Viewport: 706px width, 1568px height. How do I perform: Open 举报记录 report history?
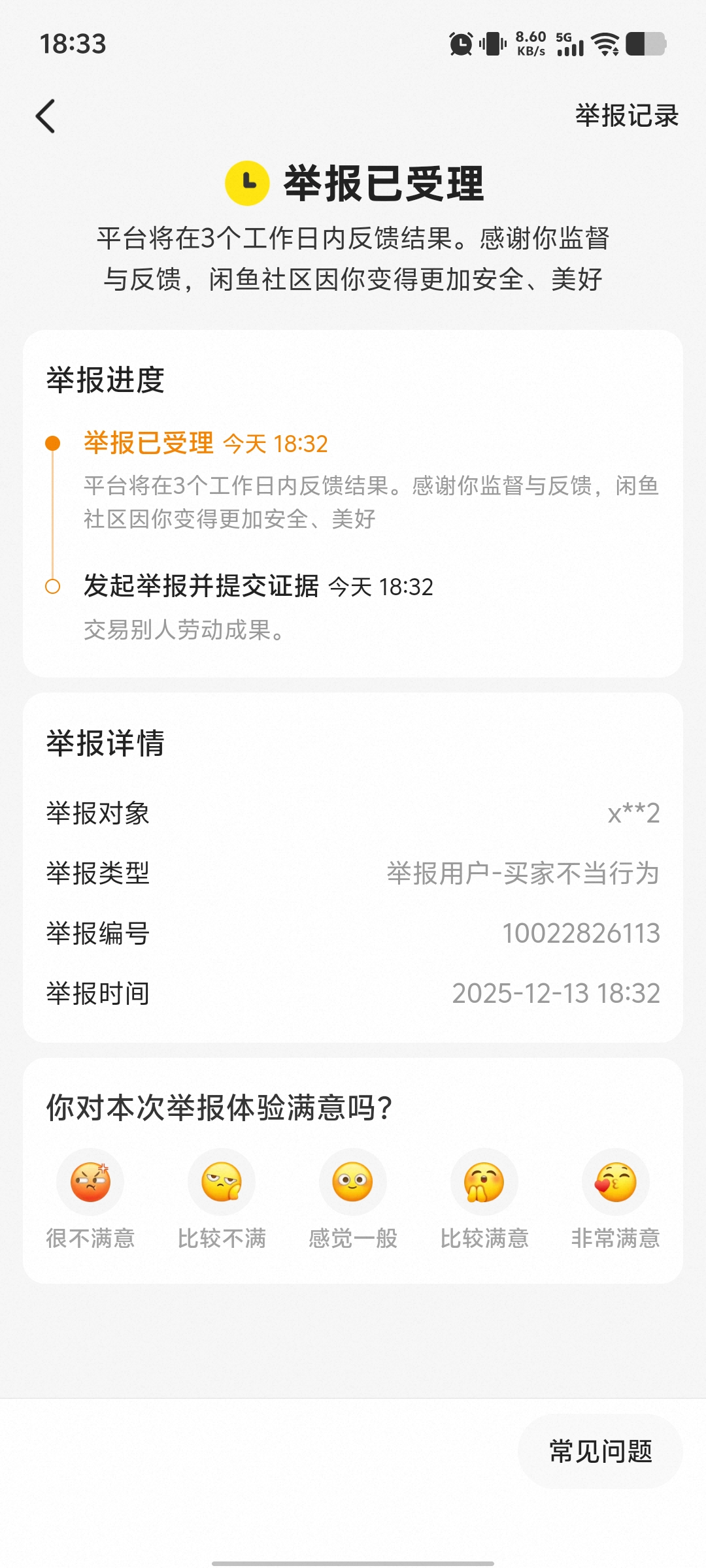(626, 116)
